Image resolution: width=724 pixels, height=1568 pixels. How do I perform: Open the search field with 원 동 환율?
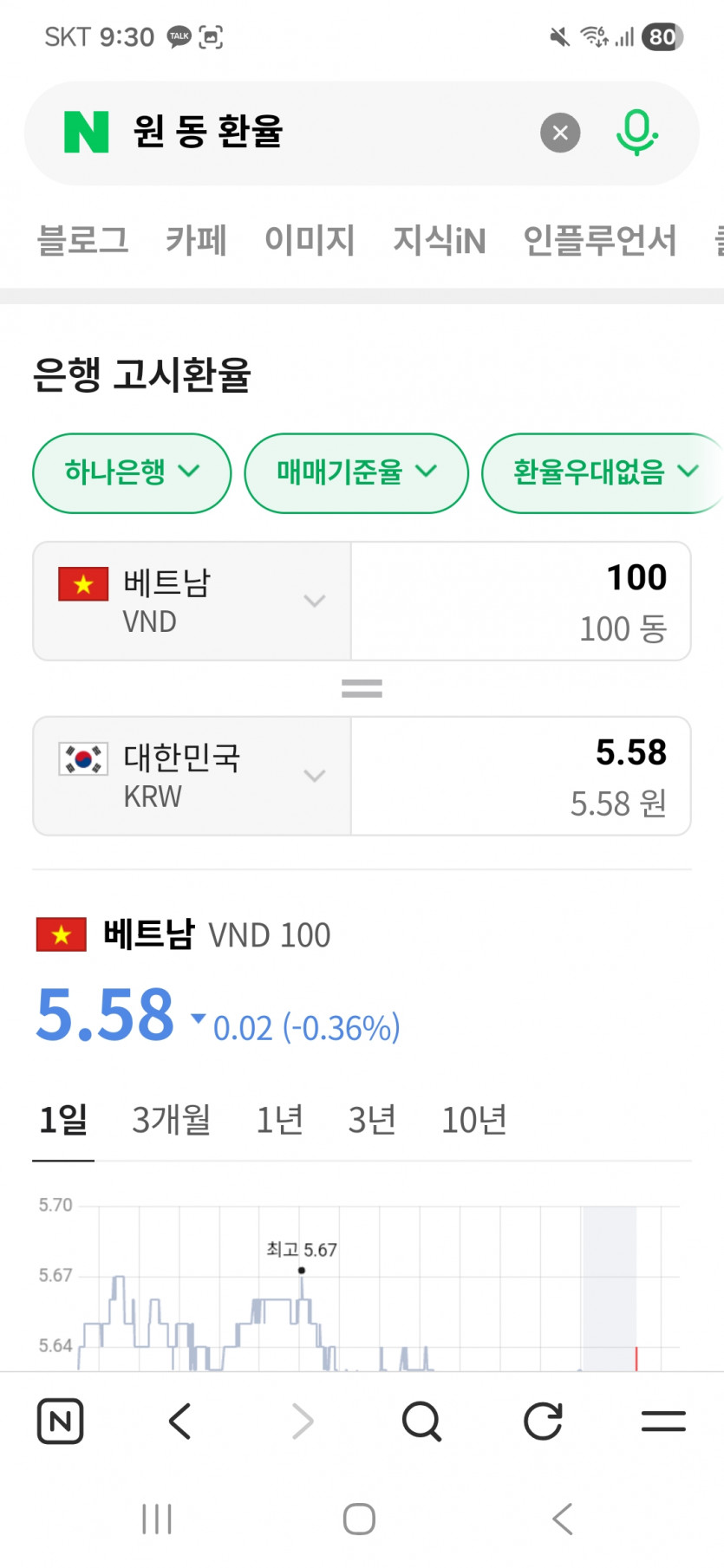point(329,133)
